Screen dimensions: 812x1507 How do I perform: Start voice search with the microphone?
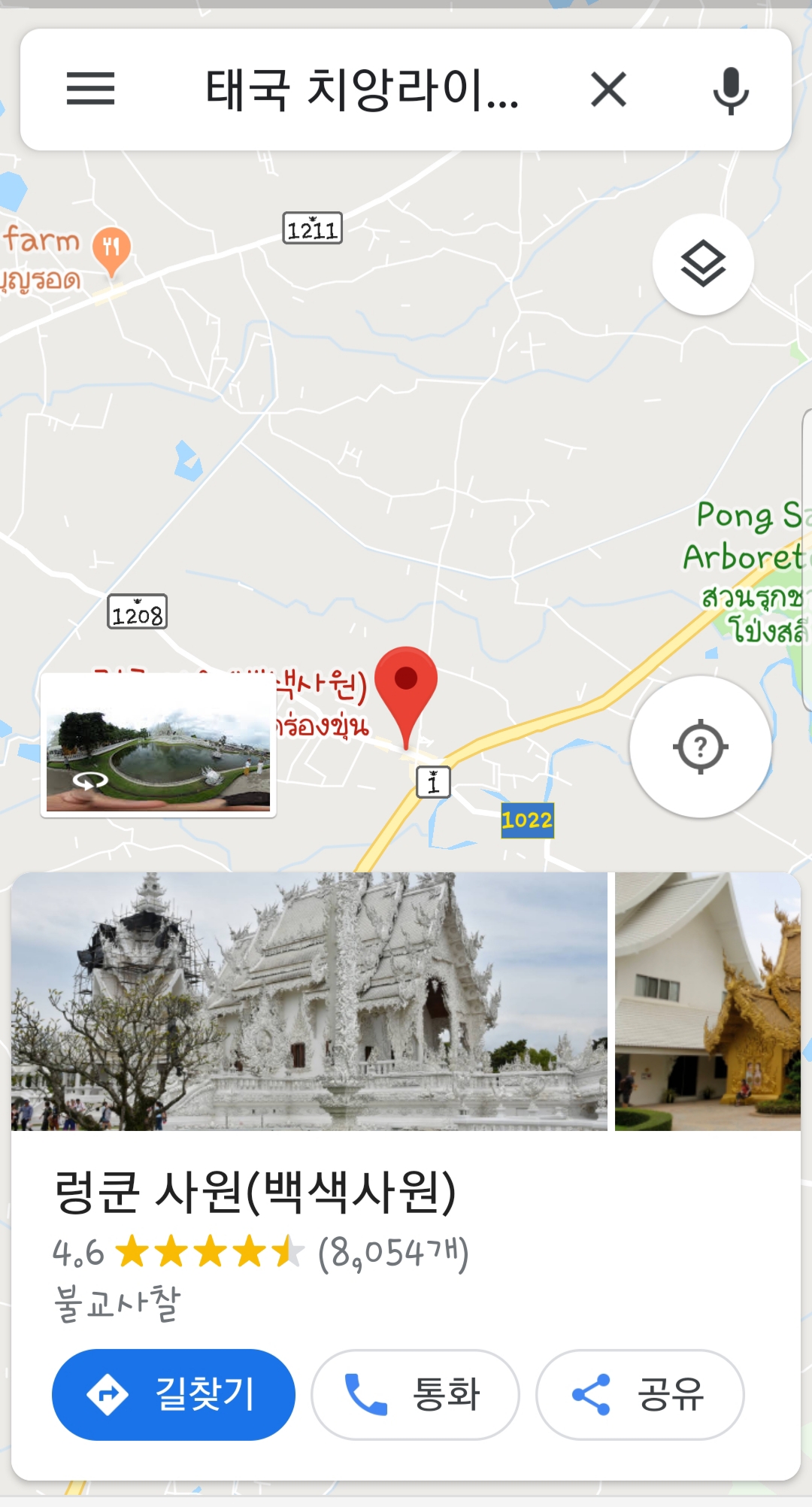(730, 90)
